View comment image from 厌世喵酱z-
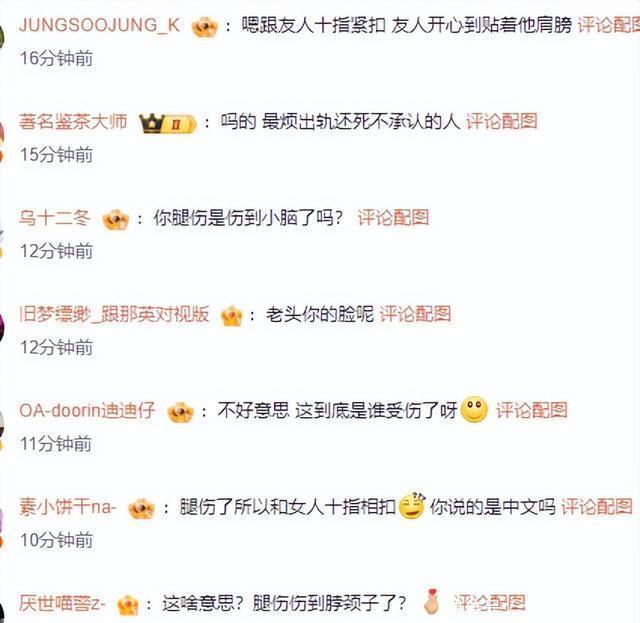Image resolution: width=640 pixels, height=623 pixels. pos(489,603)
